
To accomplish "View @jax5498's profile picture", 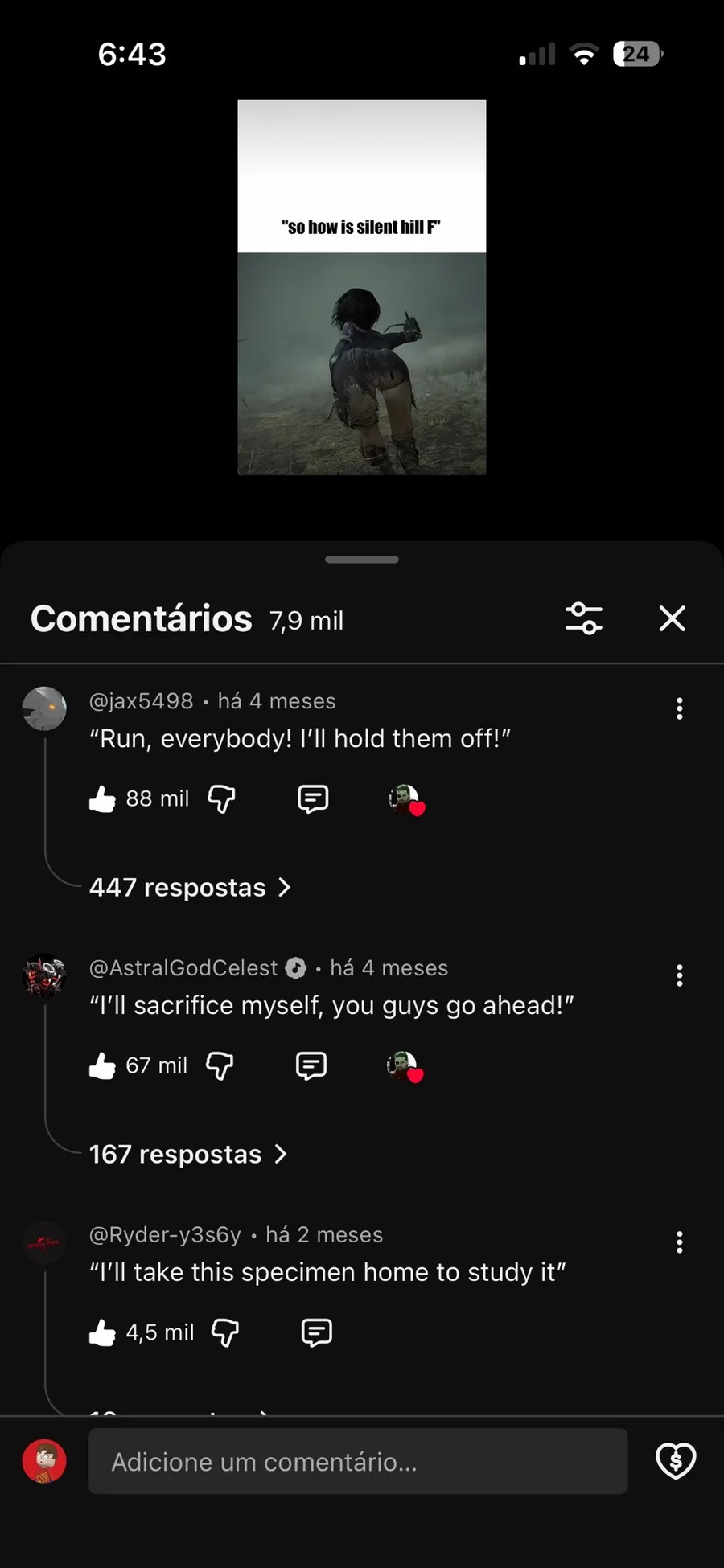I will click(44, 708).
